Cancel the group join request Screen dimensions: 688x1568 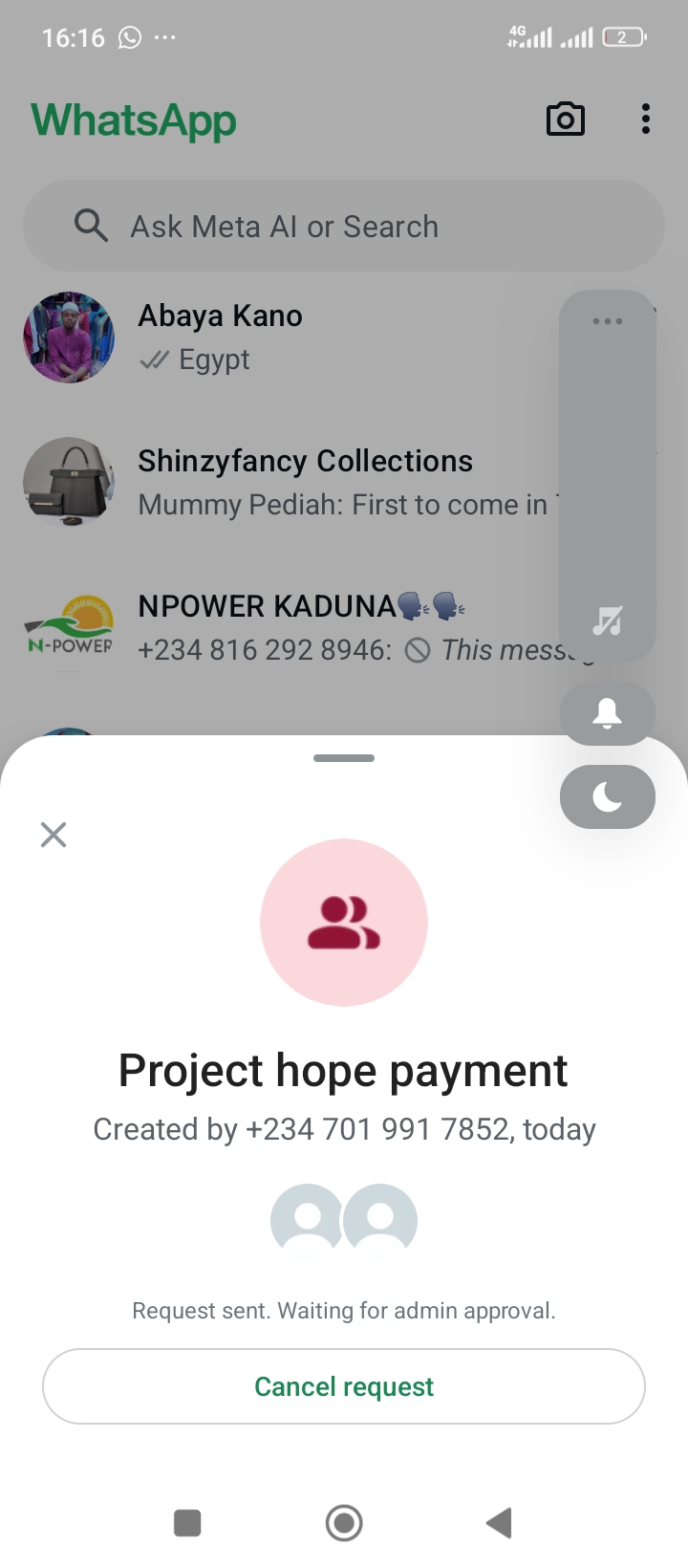[x=344, y=1386]
